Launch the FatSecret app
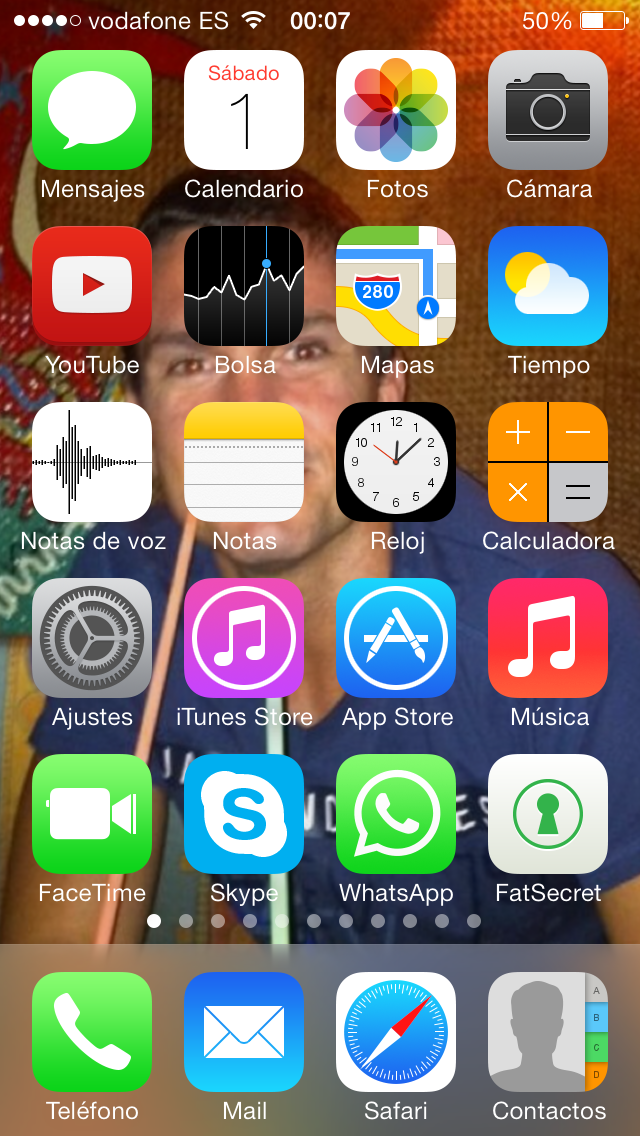 click(548, 814)
